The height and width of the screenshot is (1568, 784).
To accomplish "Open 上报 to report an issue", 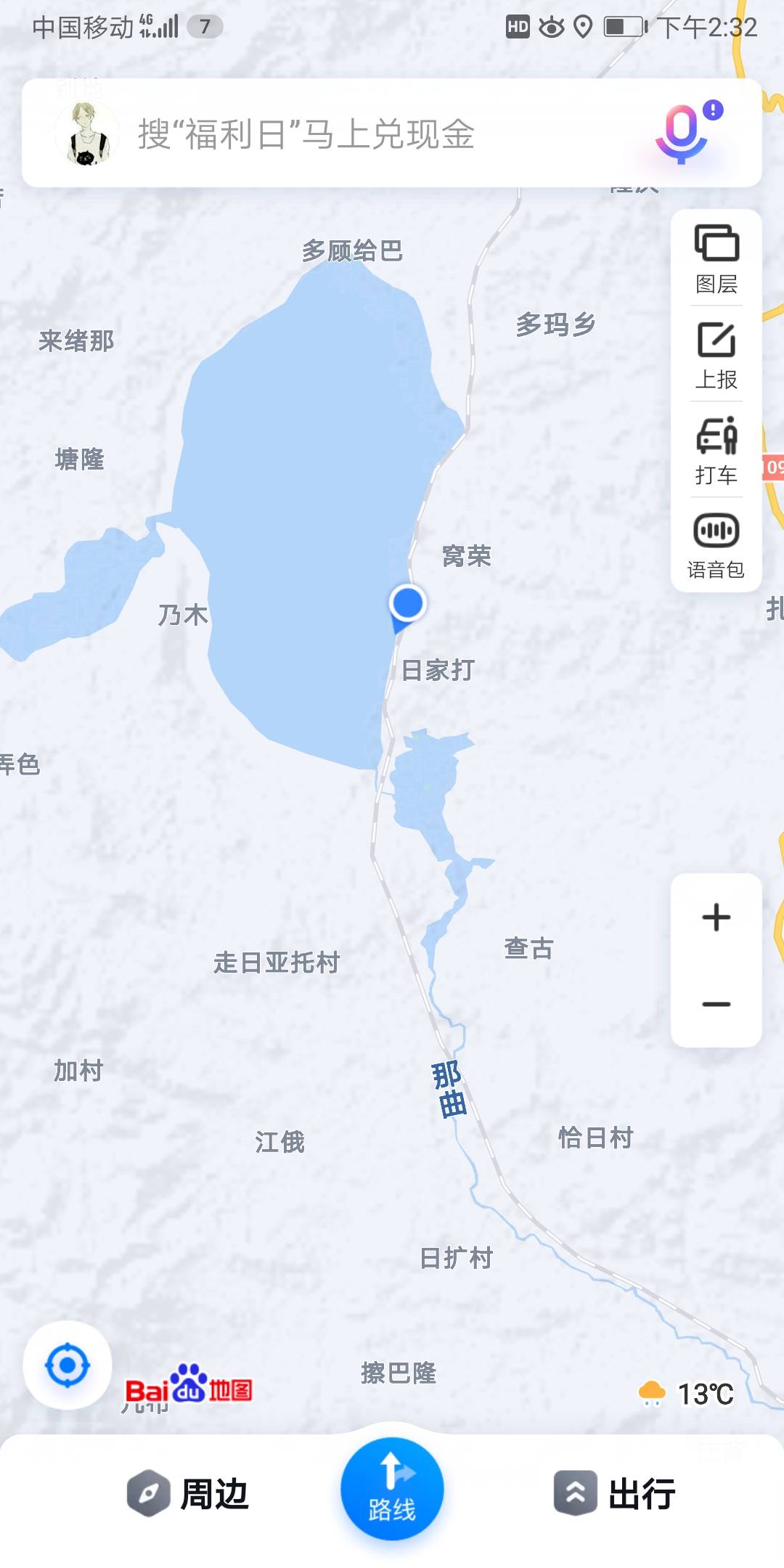I will pyautogui.click(x=716, y=355).
